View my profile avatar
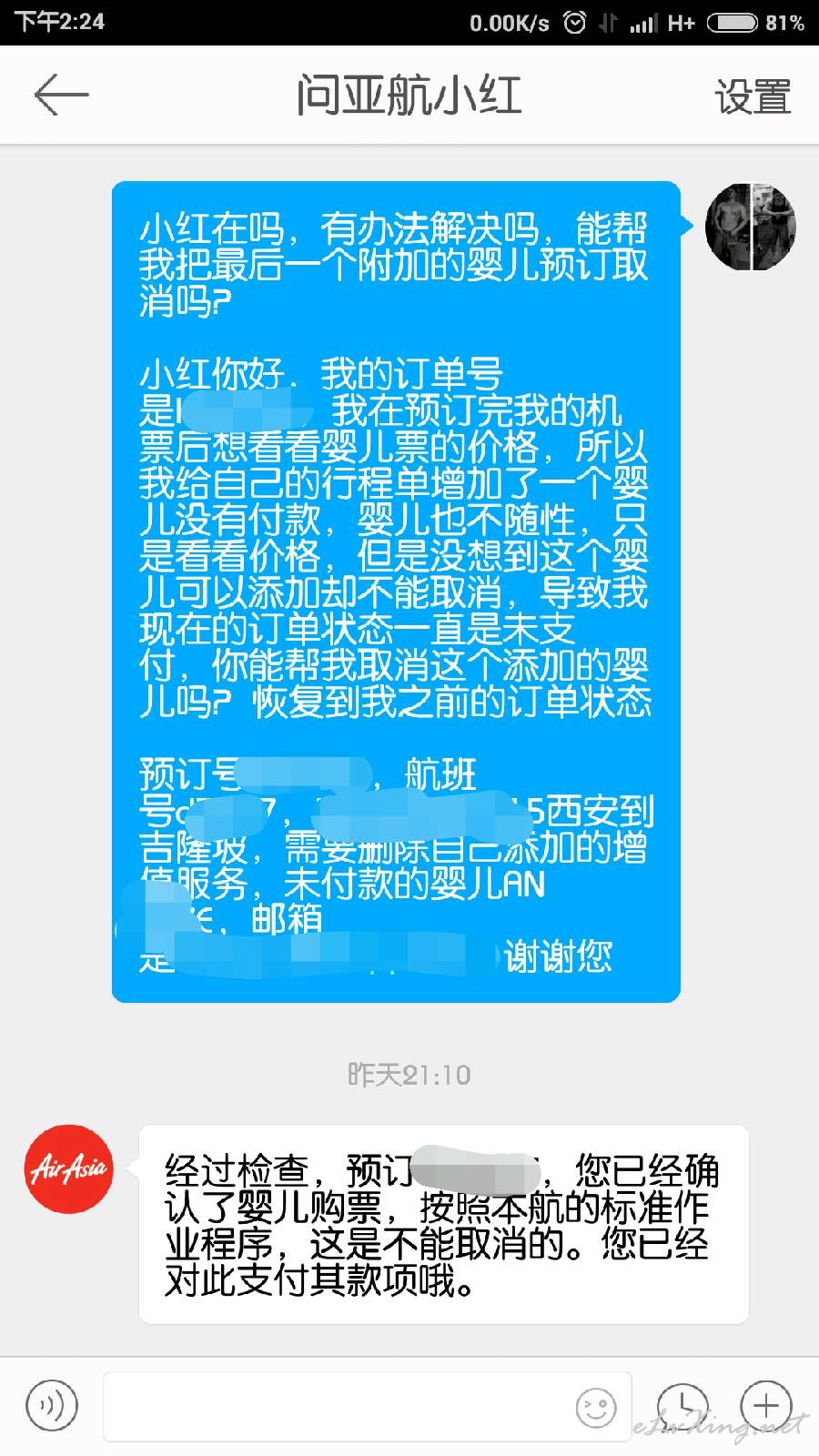The height and width of the screenshot is (1456, 819). (x=751, y=227)
